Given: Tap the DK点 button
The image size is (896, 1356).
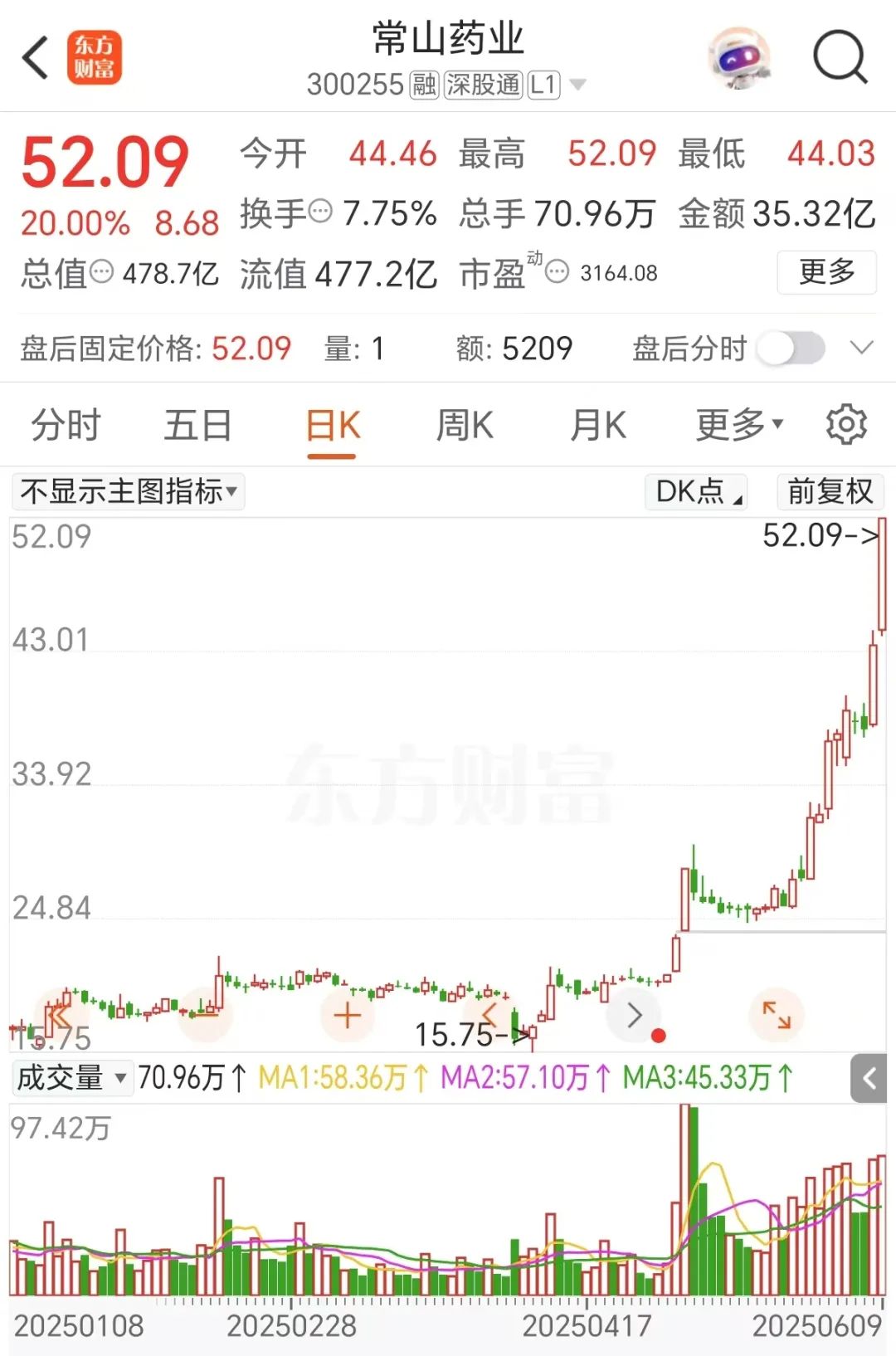Looking at the screenshot, I should (x=697, y=491).
